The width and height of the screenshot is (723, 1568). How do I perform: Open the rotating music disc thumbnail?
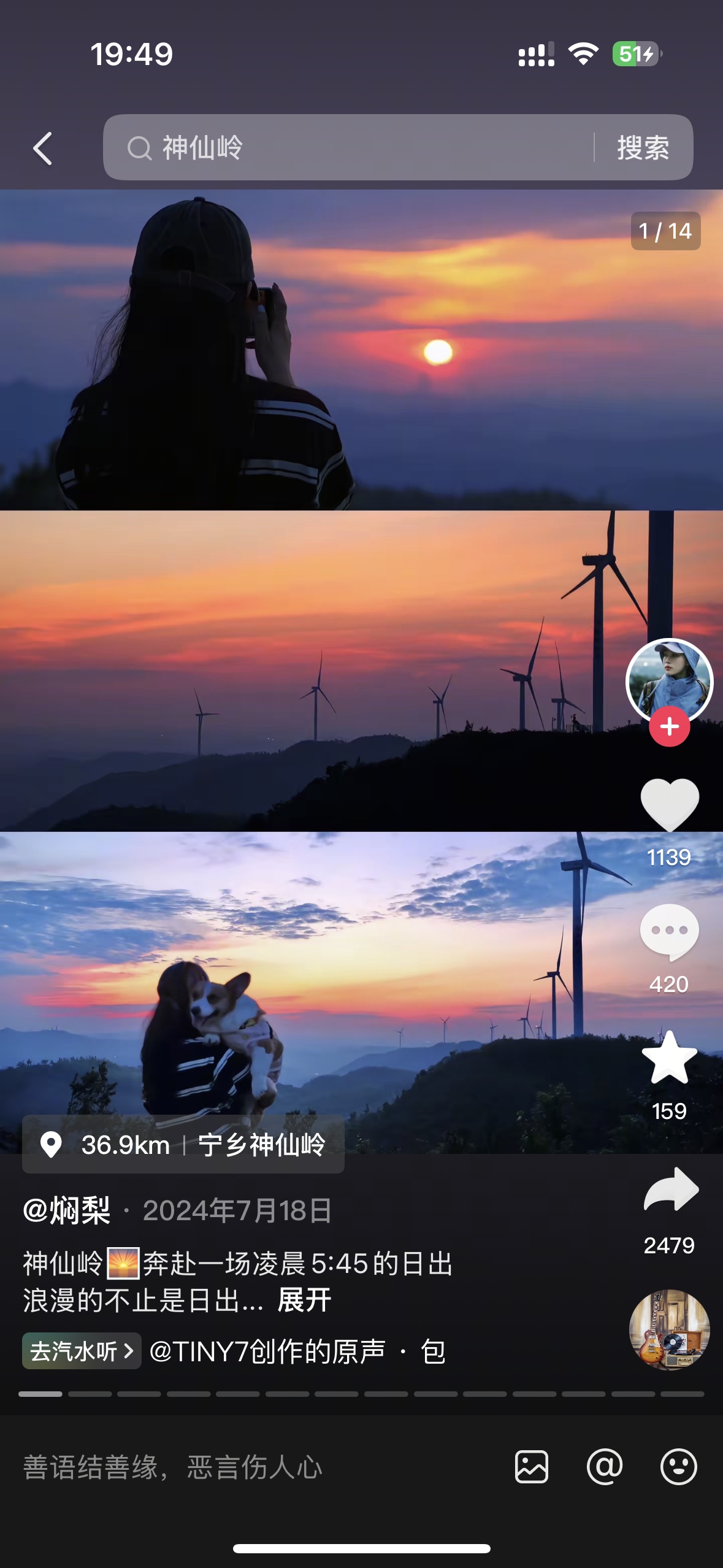pos(669,1329)
